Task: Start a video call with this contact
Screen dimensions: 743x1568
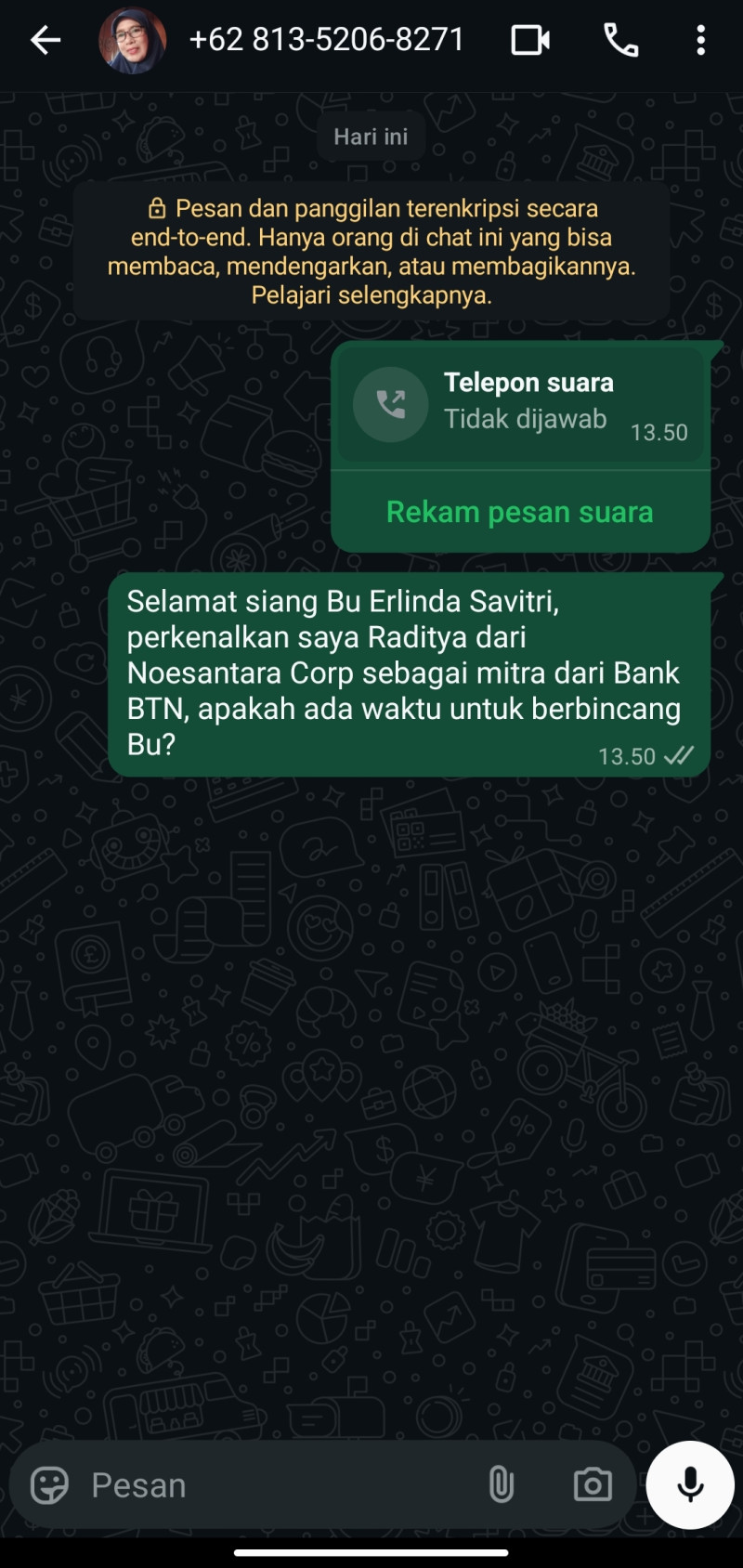Action: coord(529,40)
